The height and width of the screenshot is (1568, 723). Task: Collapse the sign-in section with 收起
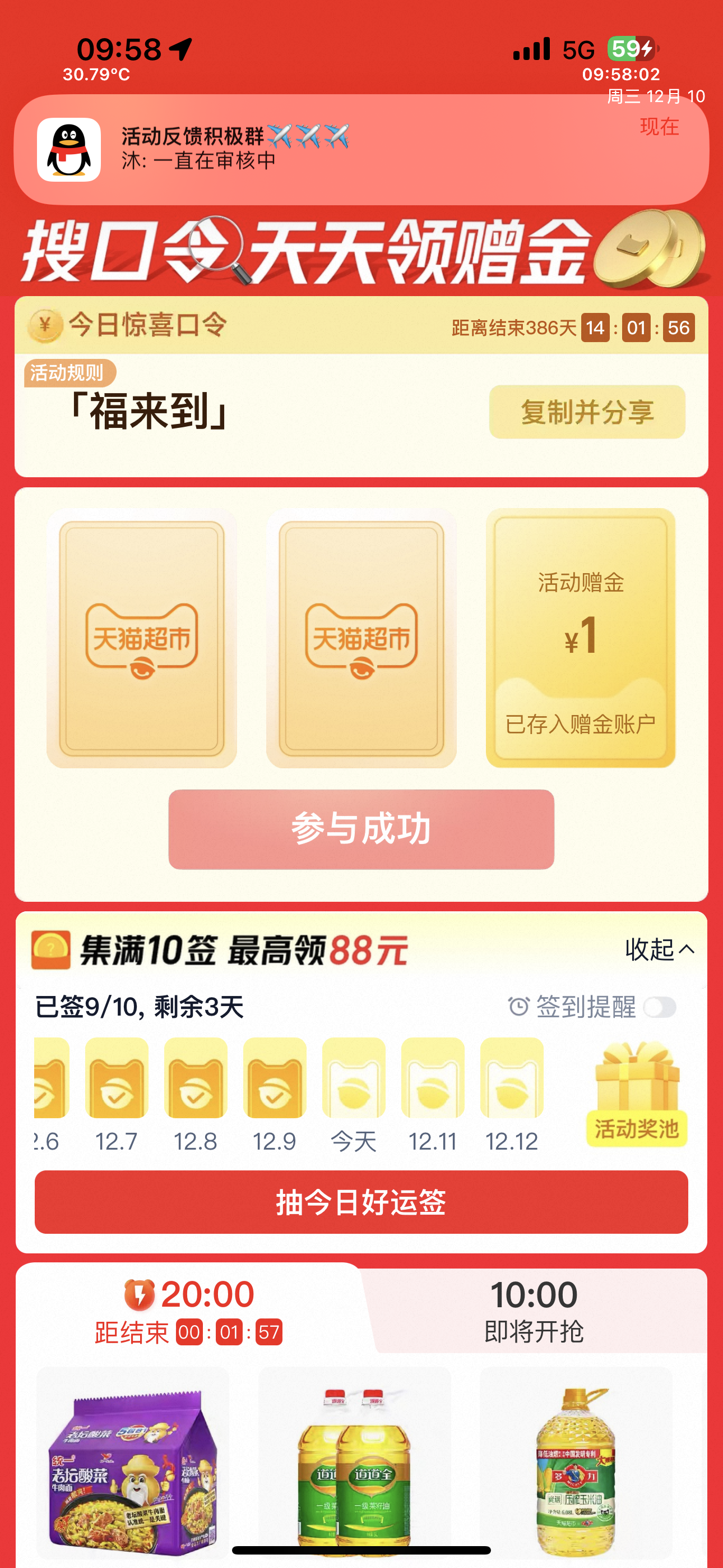point(659,949)
